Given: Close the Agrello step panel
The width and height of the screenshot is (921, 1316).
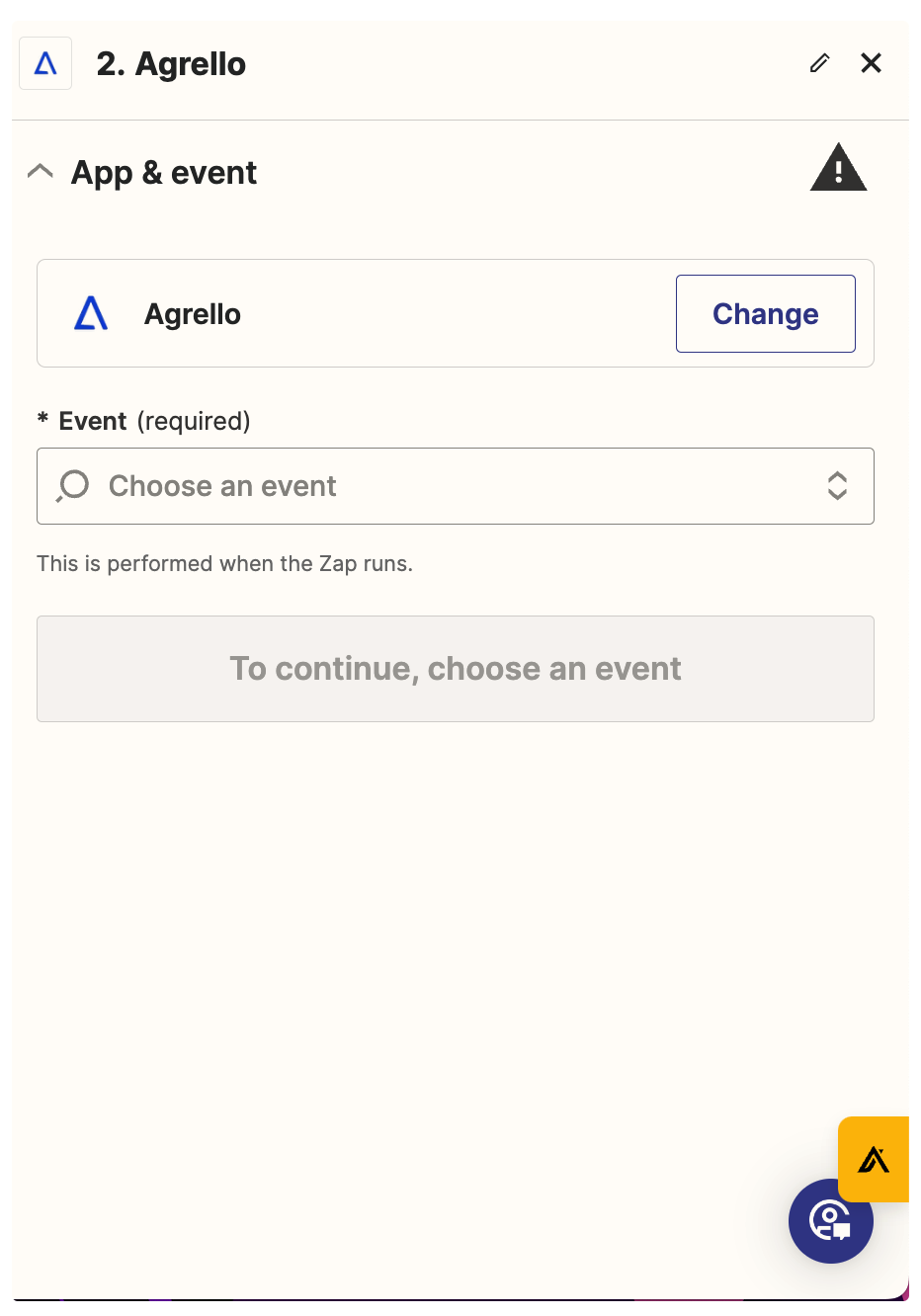Looking at the screenshot, I should 871,63.
